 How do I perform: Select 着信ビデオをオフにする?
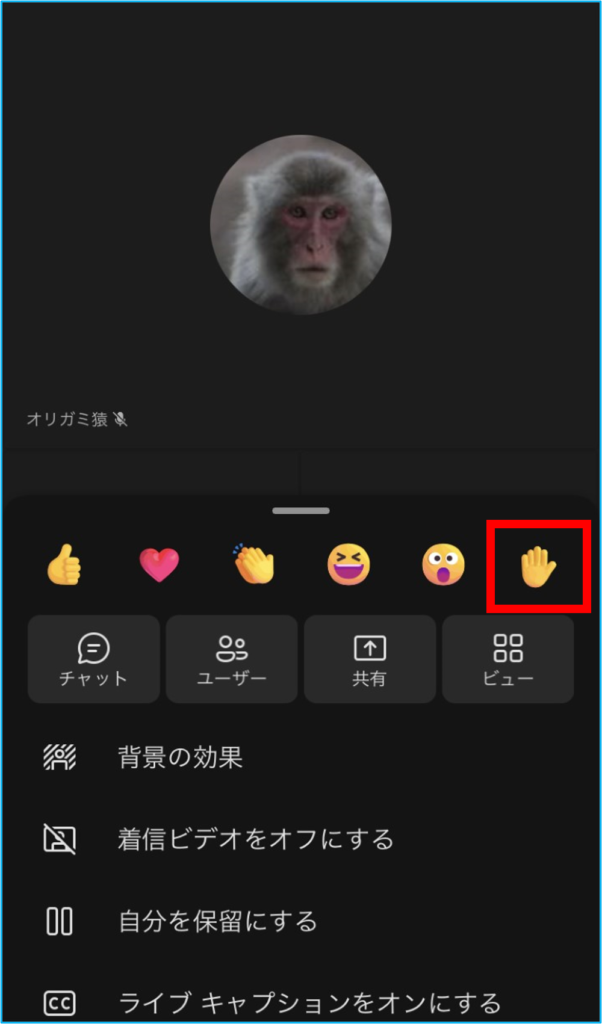255,839
